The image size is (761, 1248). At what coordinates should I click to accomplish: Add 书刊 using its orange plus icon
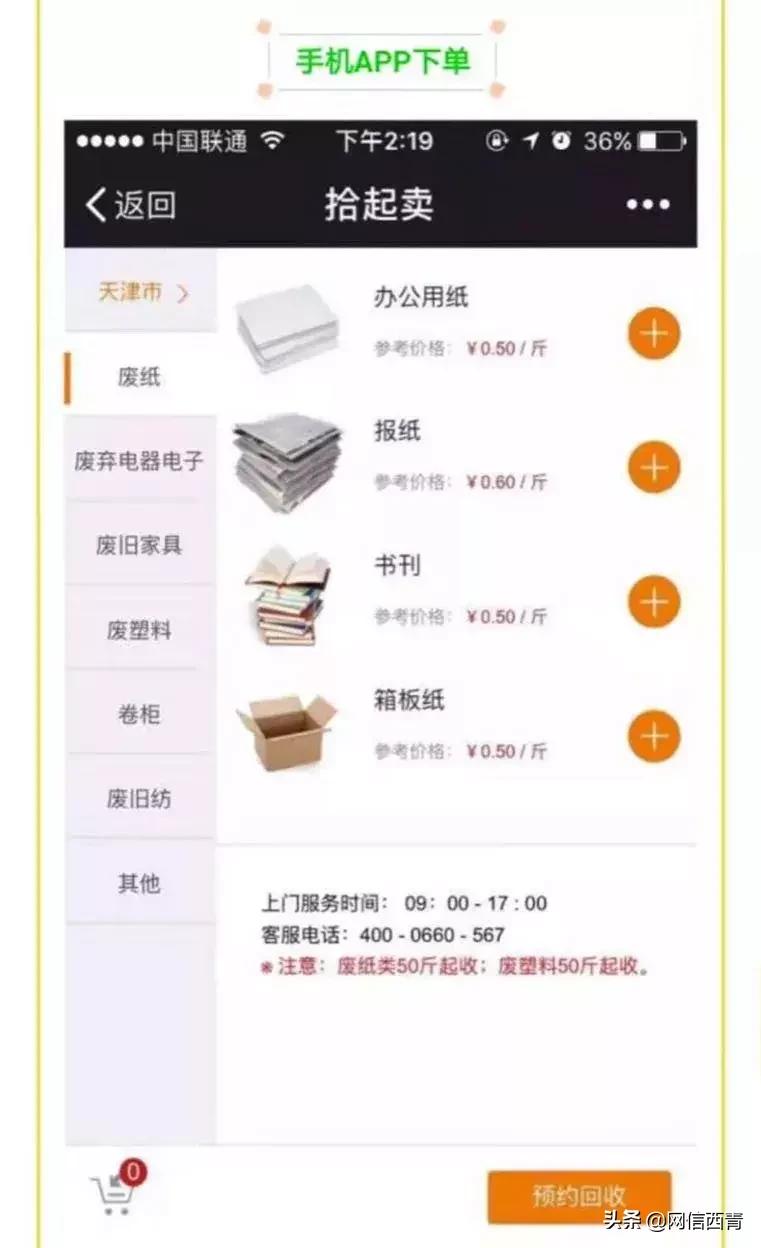pos(652,601)
